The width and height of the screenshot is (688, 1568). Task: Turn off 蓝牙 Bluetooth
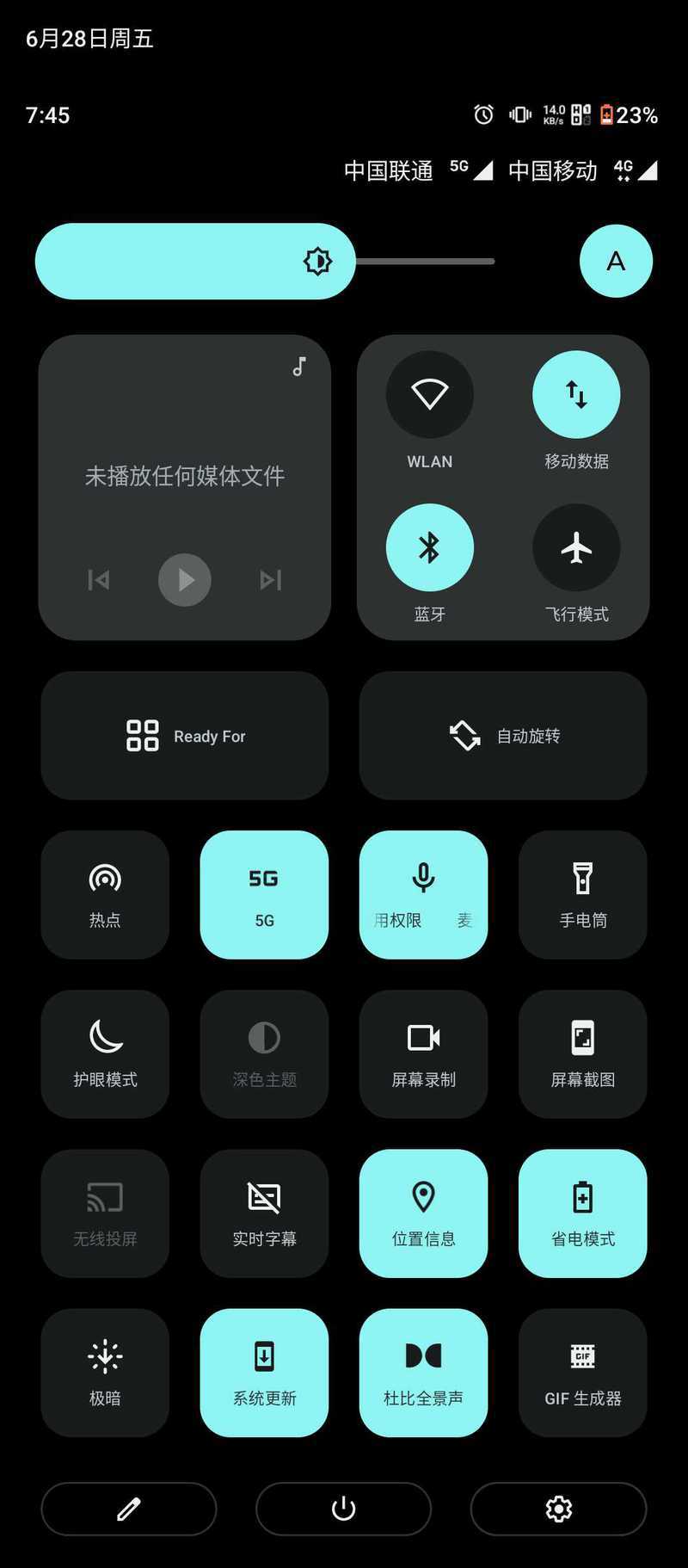tap(429, 547)
